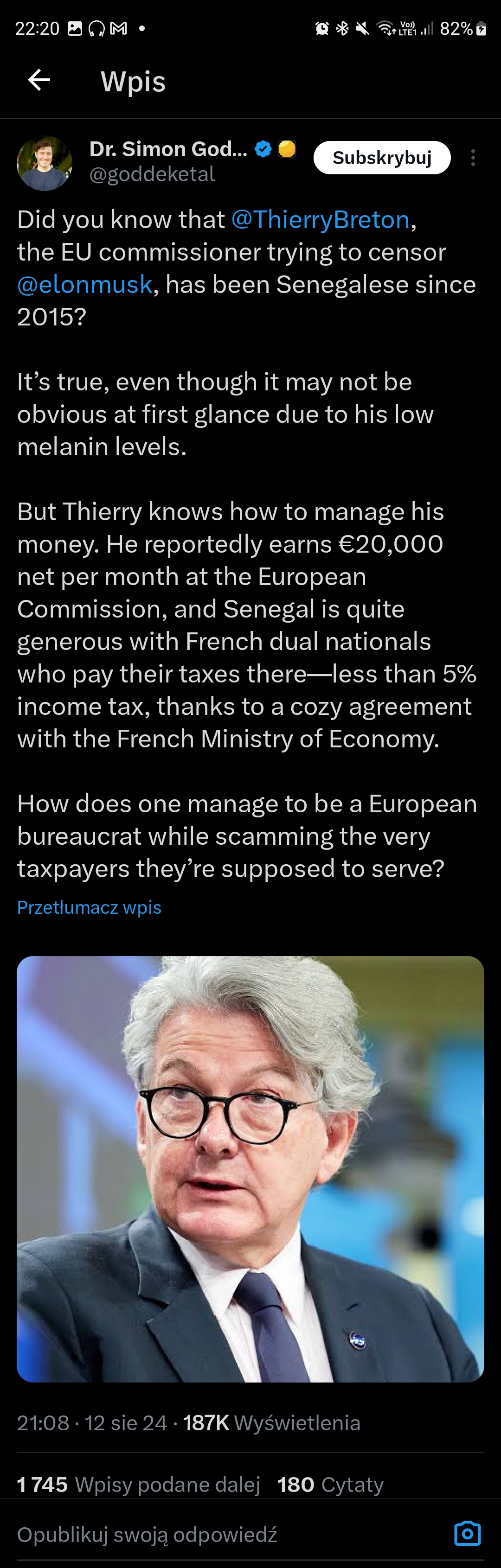
Task: Open Dr. Simon God... profile name
Action: pos(168,148)
